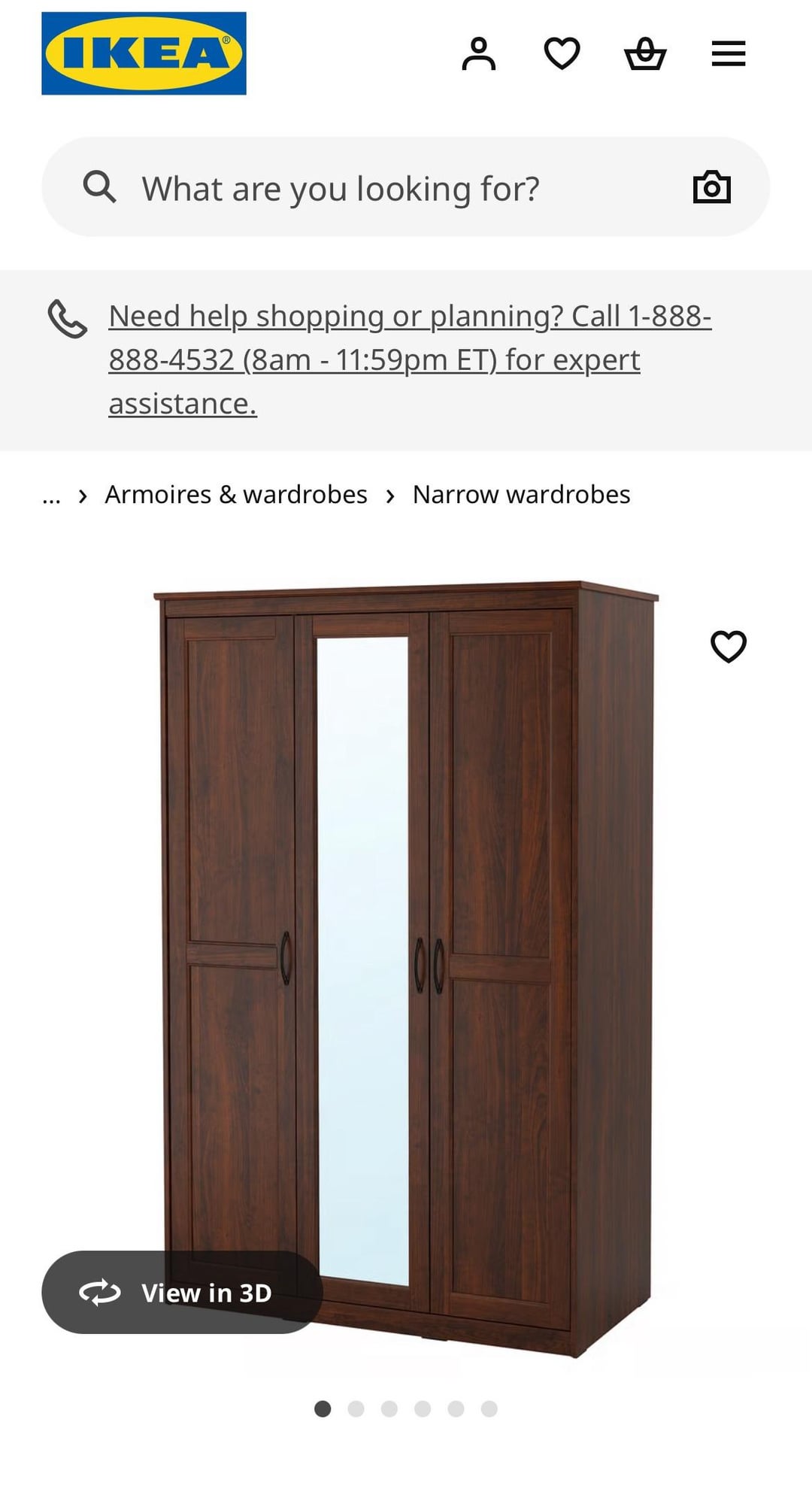Image resolution: width=812 pixels, height=1504 pixels.
Task: Jump to the second image dot
Action: pyautogui.click(x=356, y=1408)
